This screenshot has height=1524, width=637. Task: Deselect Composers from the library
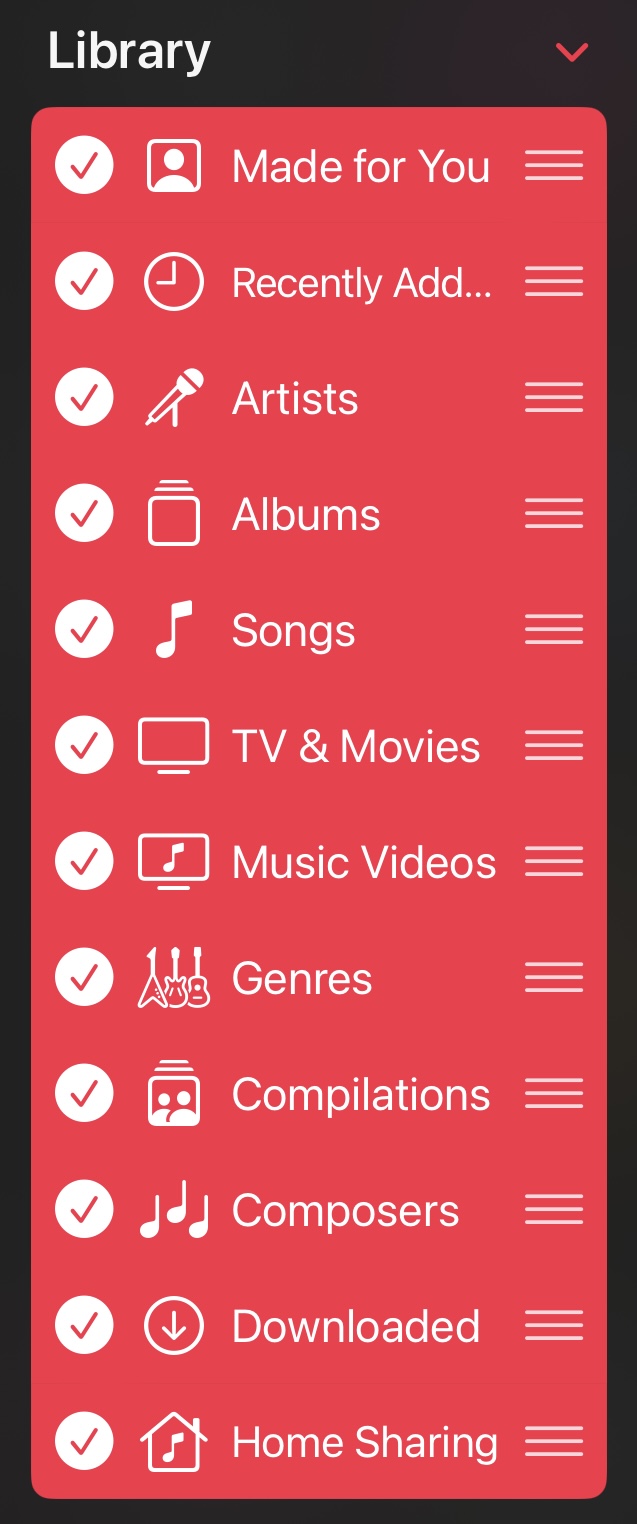click(x=84, y=1210)
